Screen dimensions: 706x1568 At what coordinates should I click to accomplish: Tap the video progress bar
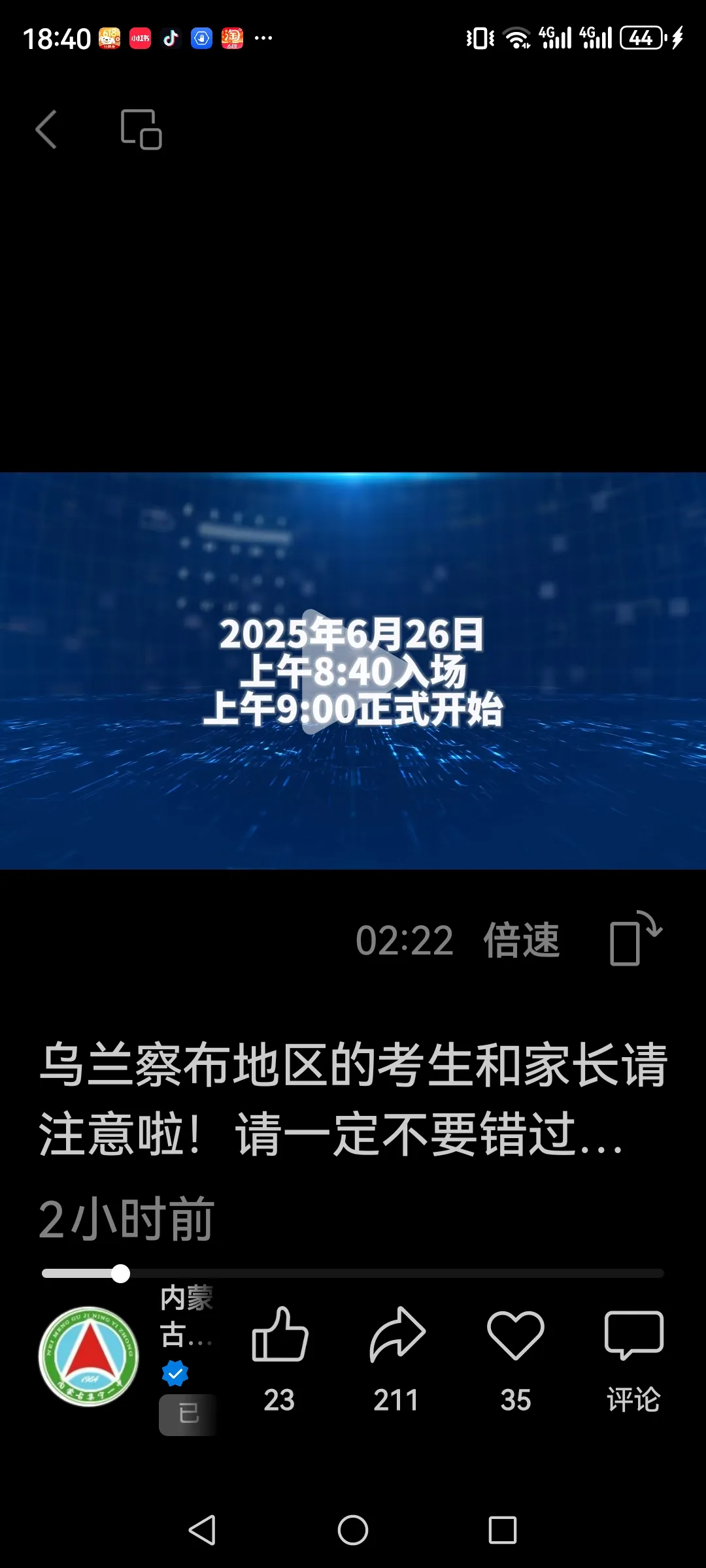point(353,1273)
